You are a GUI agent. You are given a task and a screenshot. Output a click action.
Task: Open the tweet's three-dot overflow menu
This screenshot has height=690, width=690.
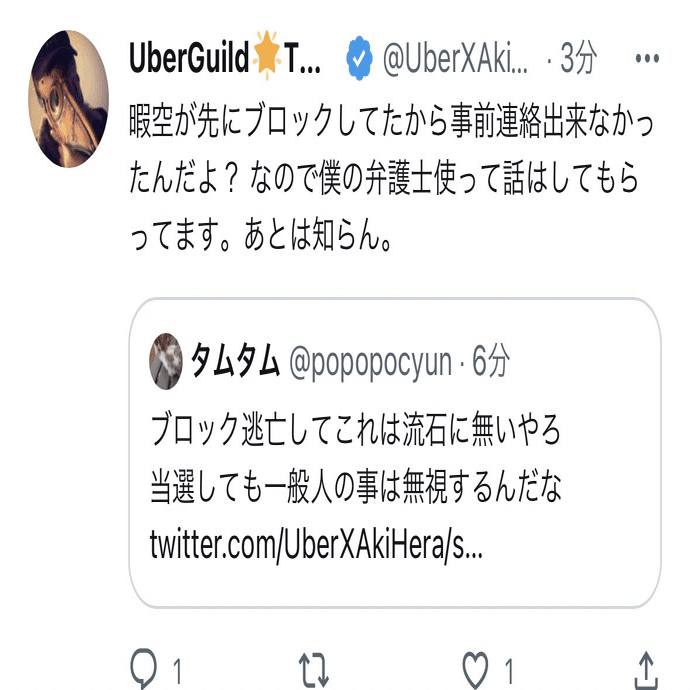647,58
